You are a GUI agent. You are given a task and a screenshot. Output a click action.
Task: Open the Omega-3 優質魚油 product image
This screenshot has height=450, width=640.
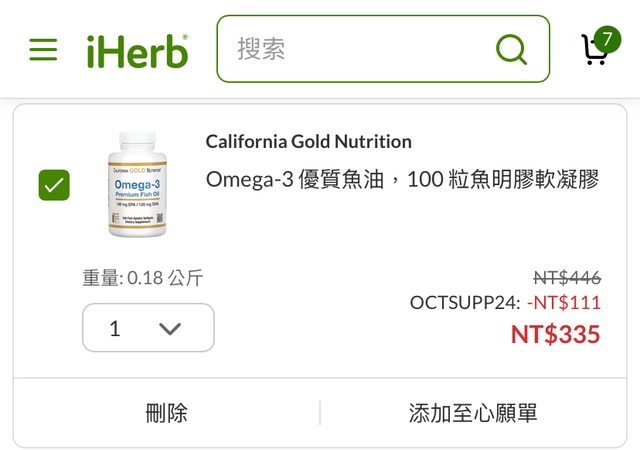137,185
